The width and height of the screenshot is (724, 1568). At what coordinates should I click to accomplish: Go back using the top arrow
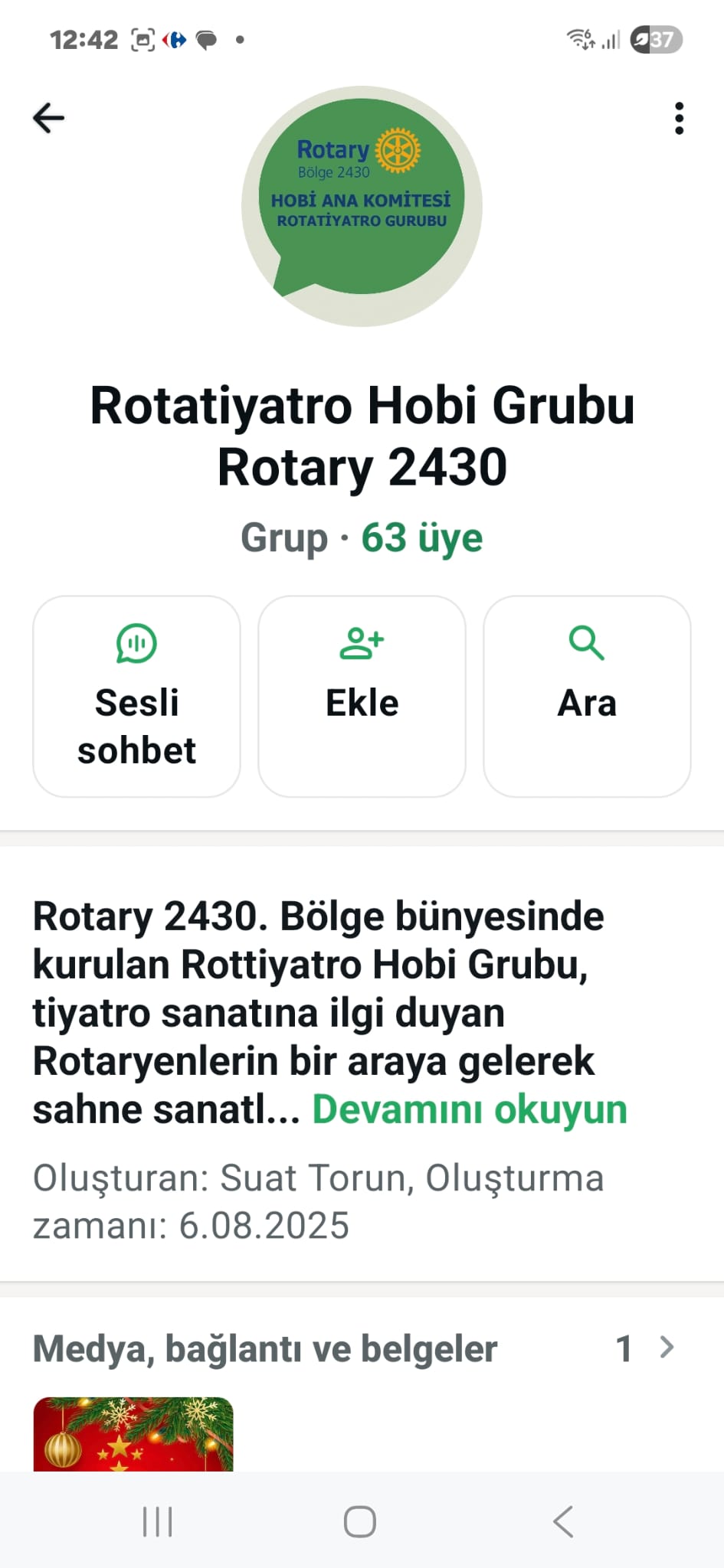49,119
